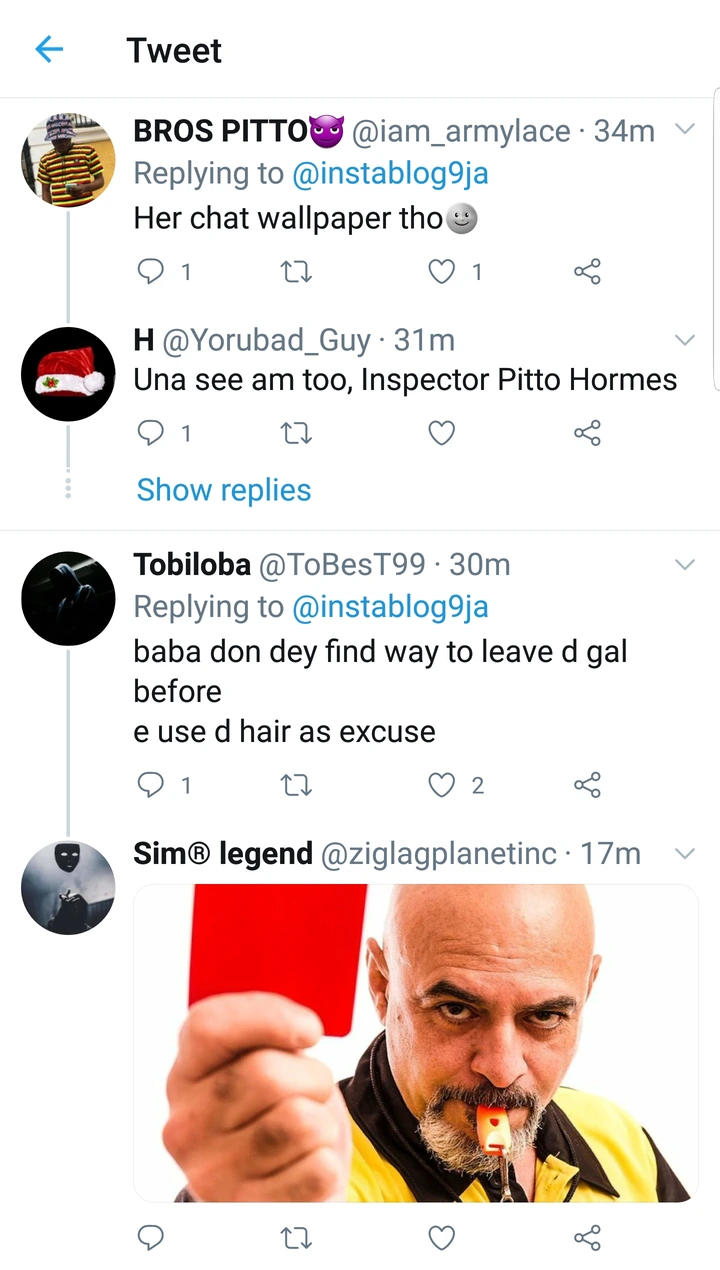This screenshot has width=720, height=1270.
Task: Like BROS PITTO's tweet
Action: click(x=442, y=271)
